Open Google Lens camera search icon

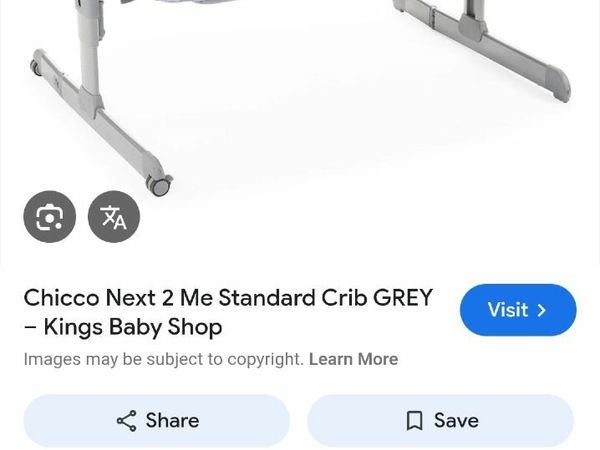(49, 217)
